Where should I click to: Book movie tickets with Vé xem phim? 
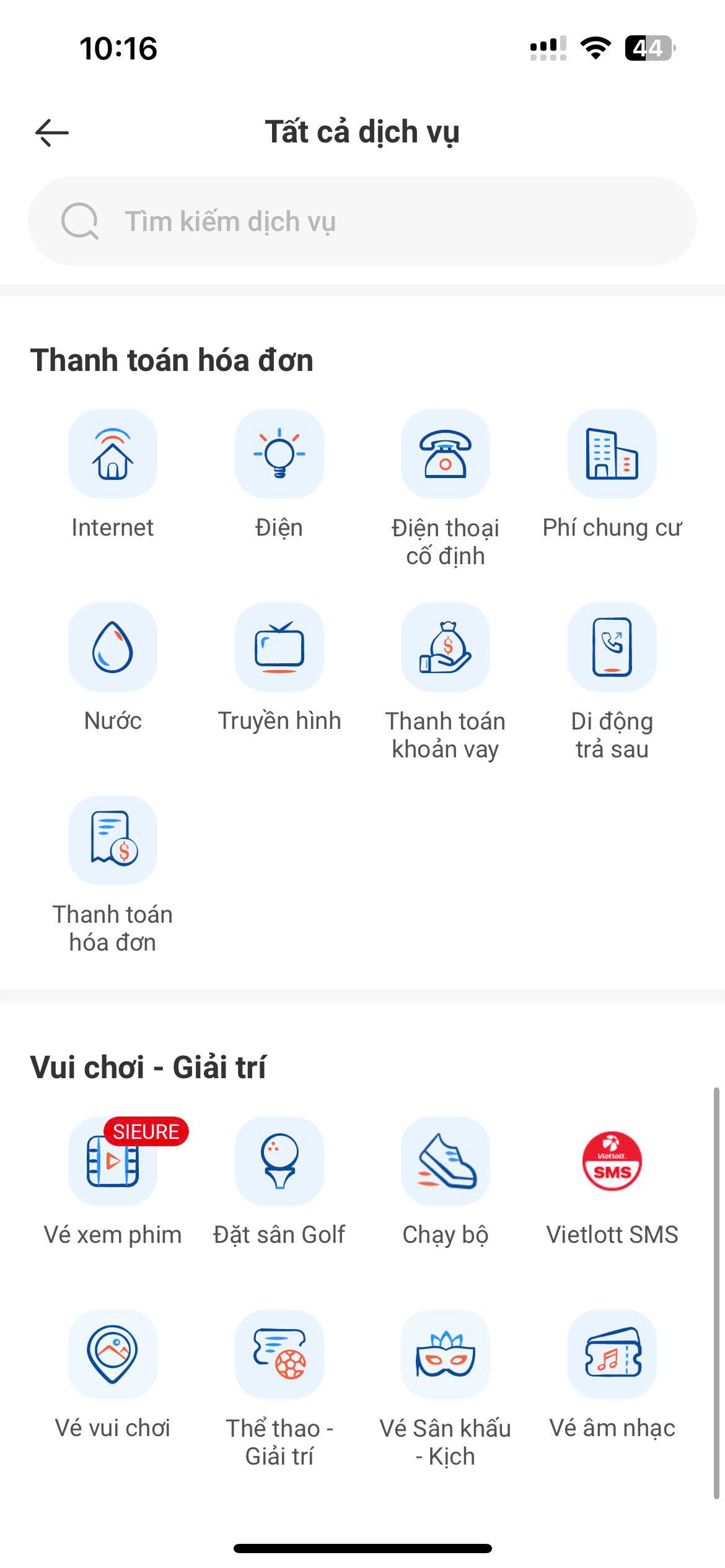[x=113, y=1161]
